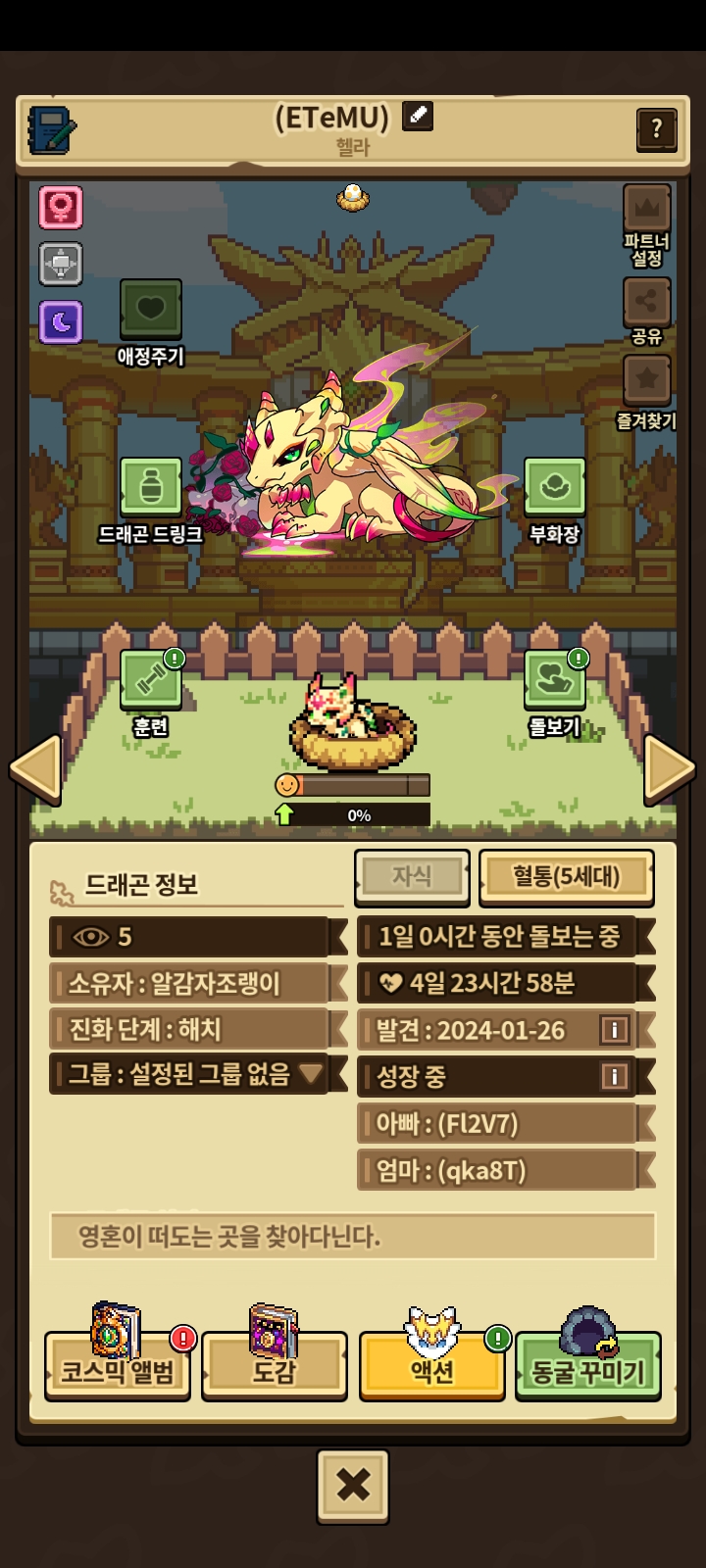706x1568 pixels.
Task: Expand the 그룹 group dropdown
Action: 311,1074
